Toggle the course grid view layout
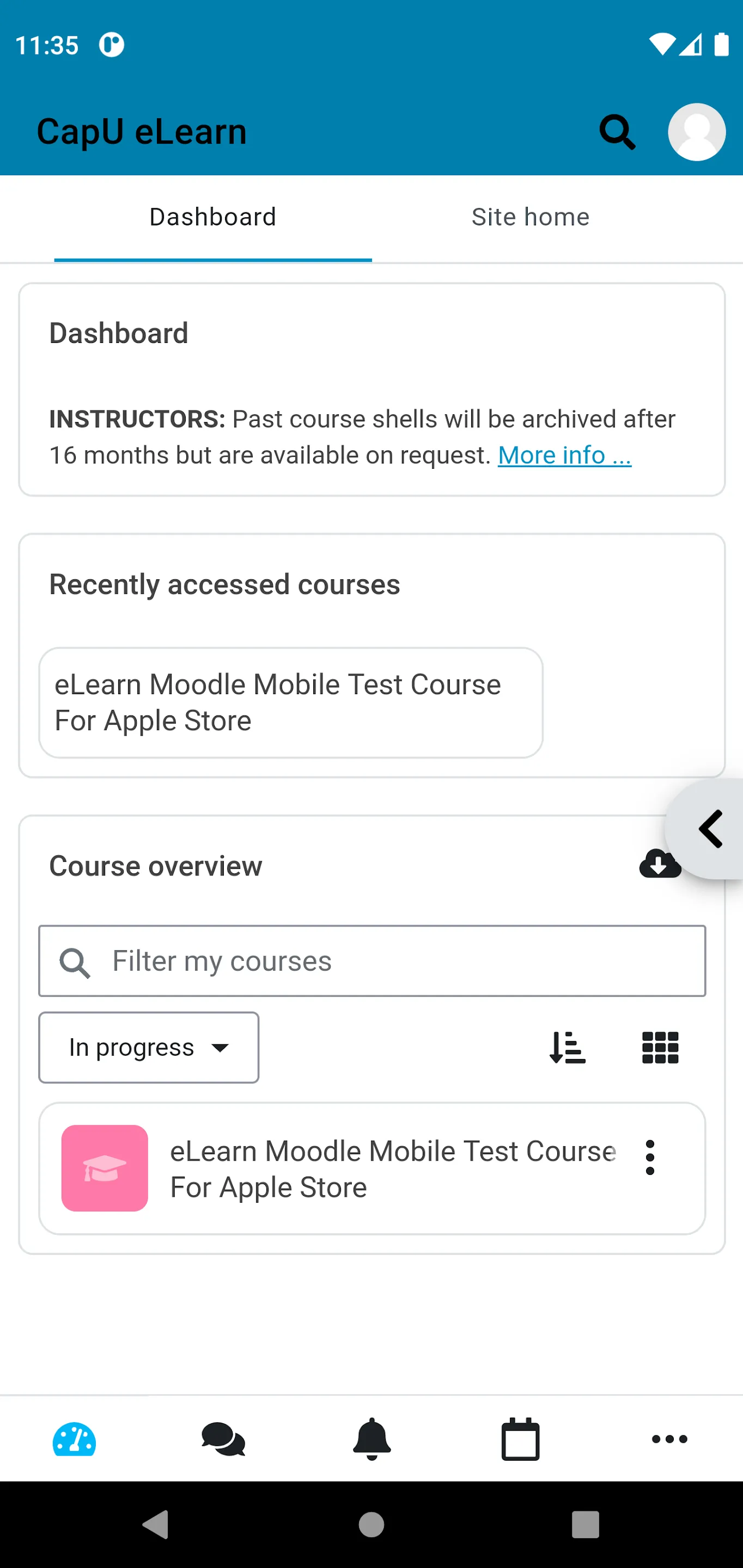Image resolution: width=743 pixels, height=1568 pixels. click(x=660, y=1048)
